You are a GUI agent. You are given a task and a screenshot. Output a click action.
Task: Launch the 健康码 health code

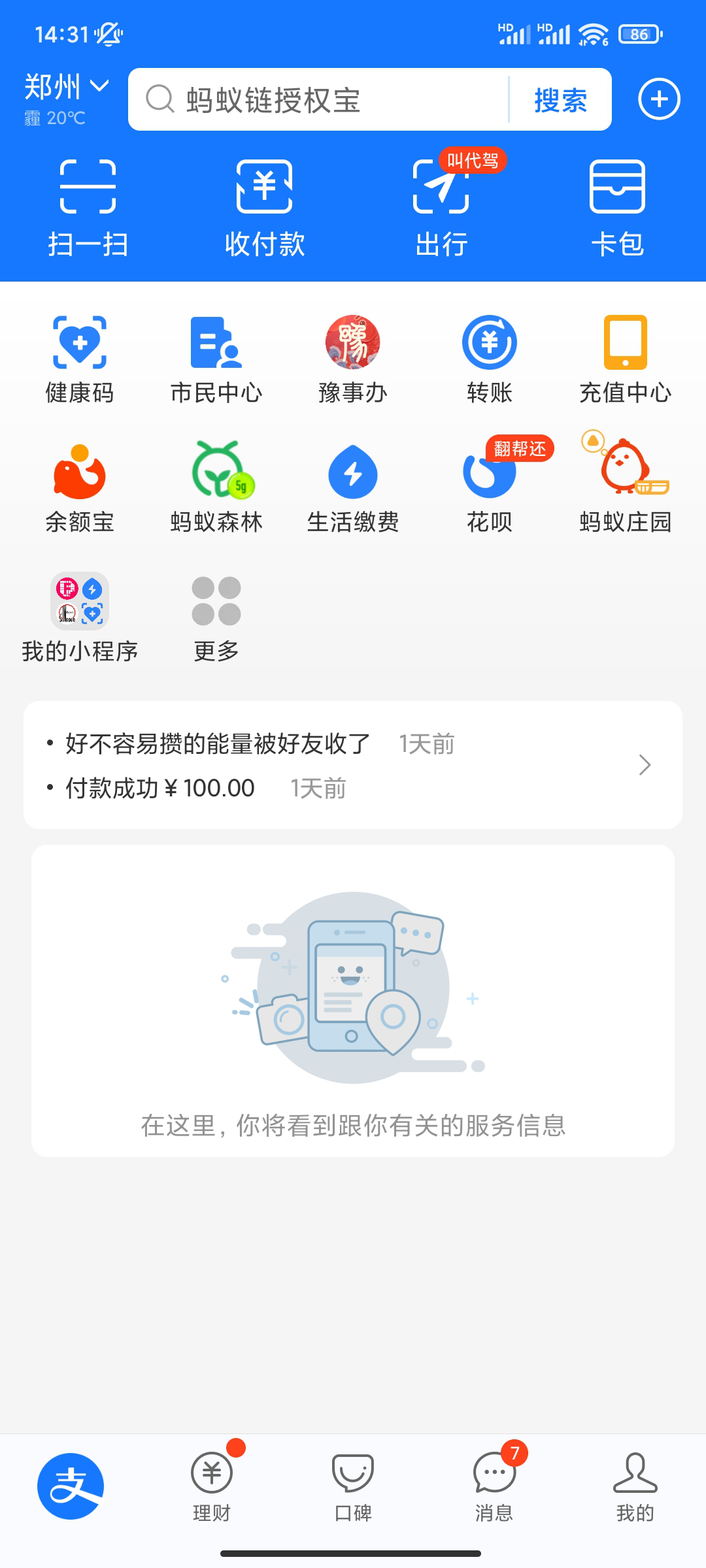click(80, 359)
